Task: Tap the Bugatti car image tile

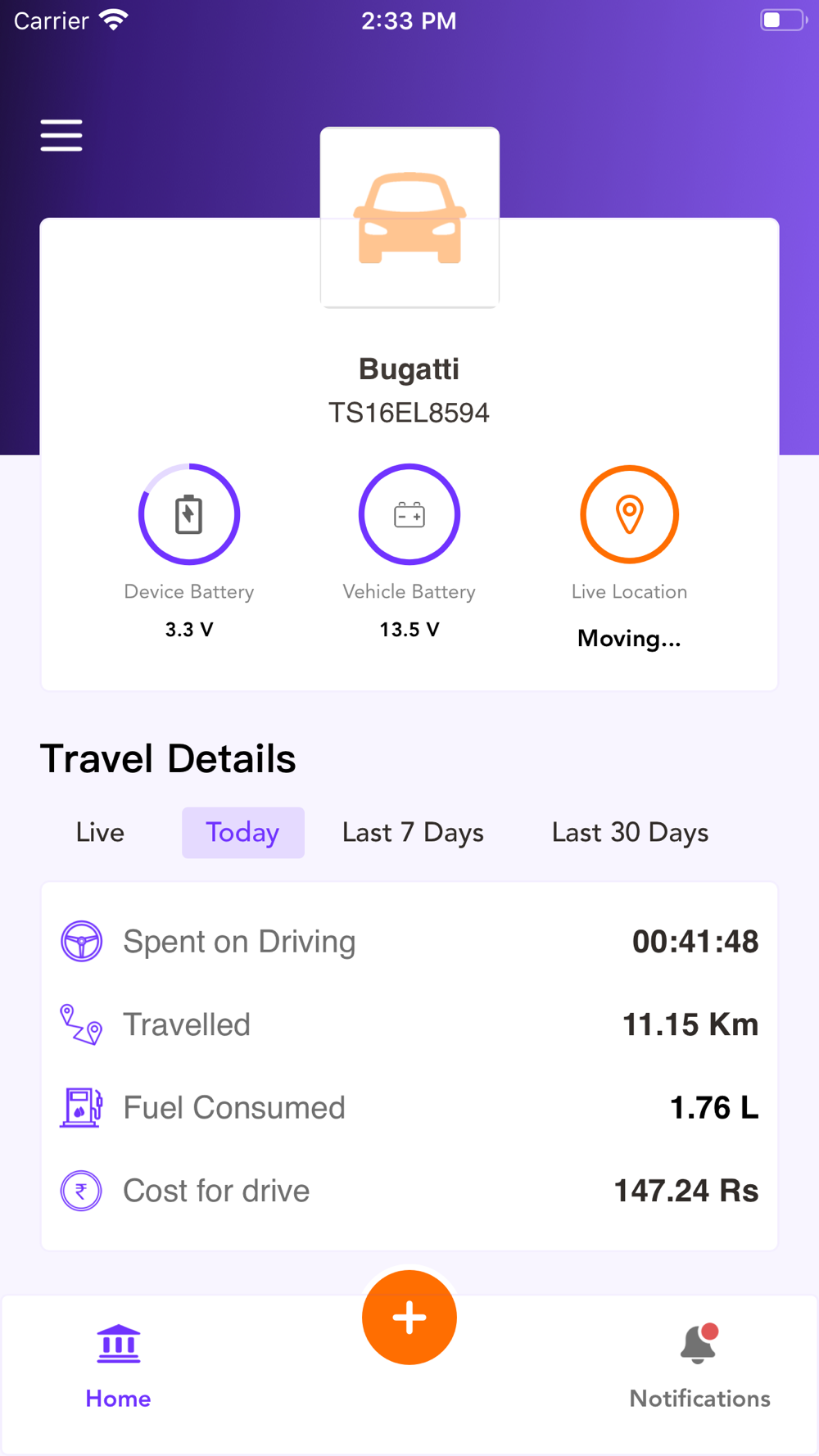Action: (x=409, y=217)
